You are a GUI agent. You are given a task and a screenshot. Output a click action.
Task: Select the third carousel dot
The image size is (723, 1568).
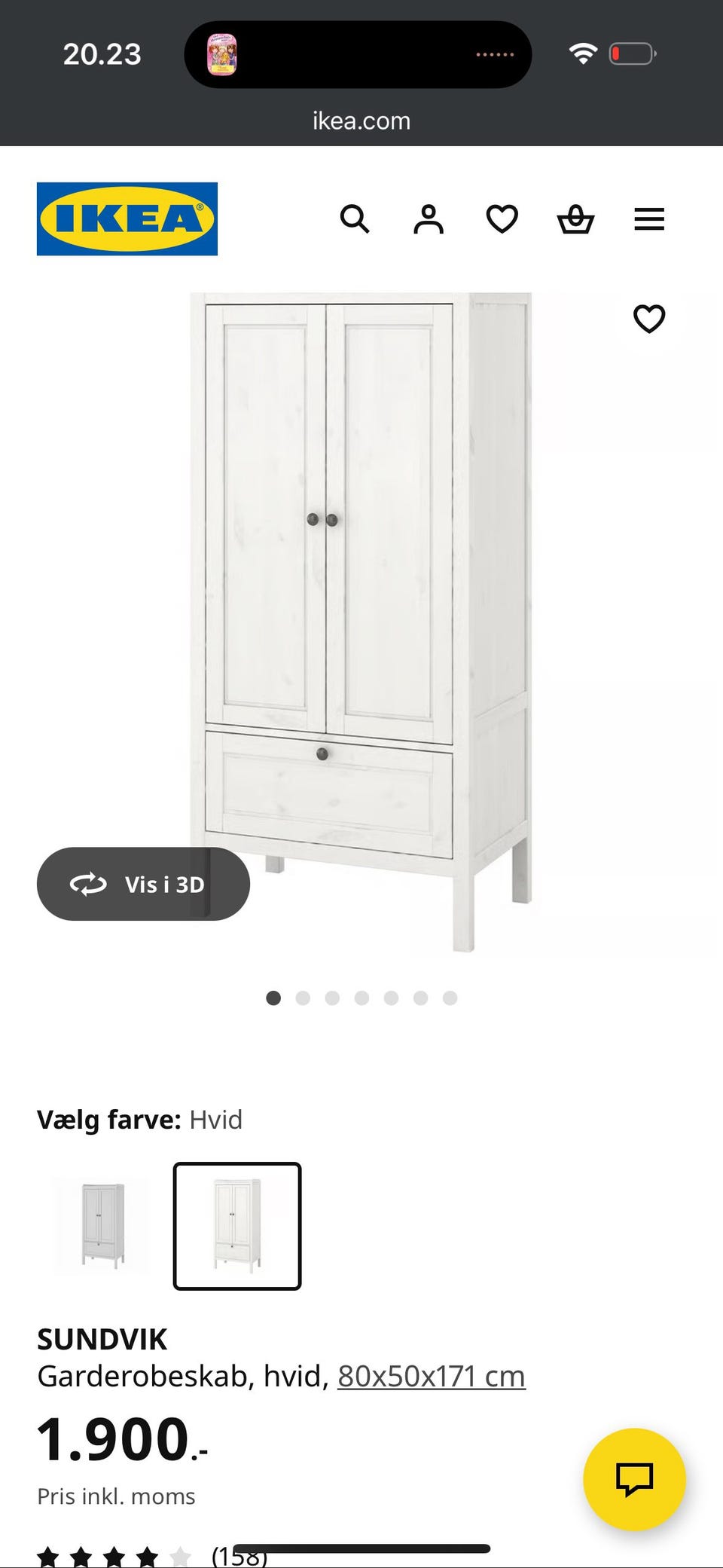(333, 998)
